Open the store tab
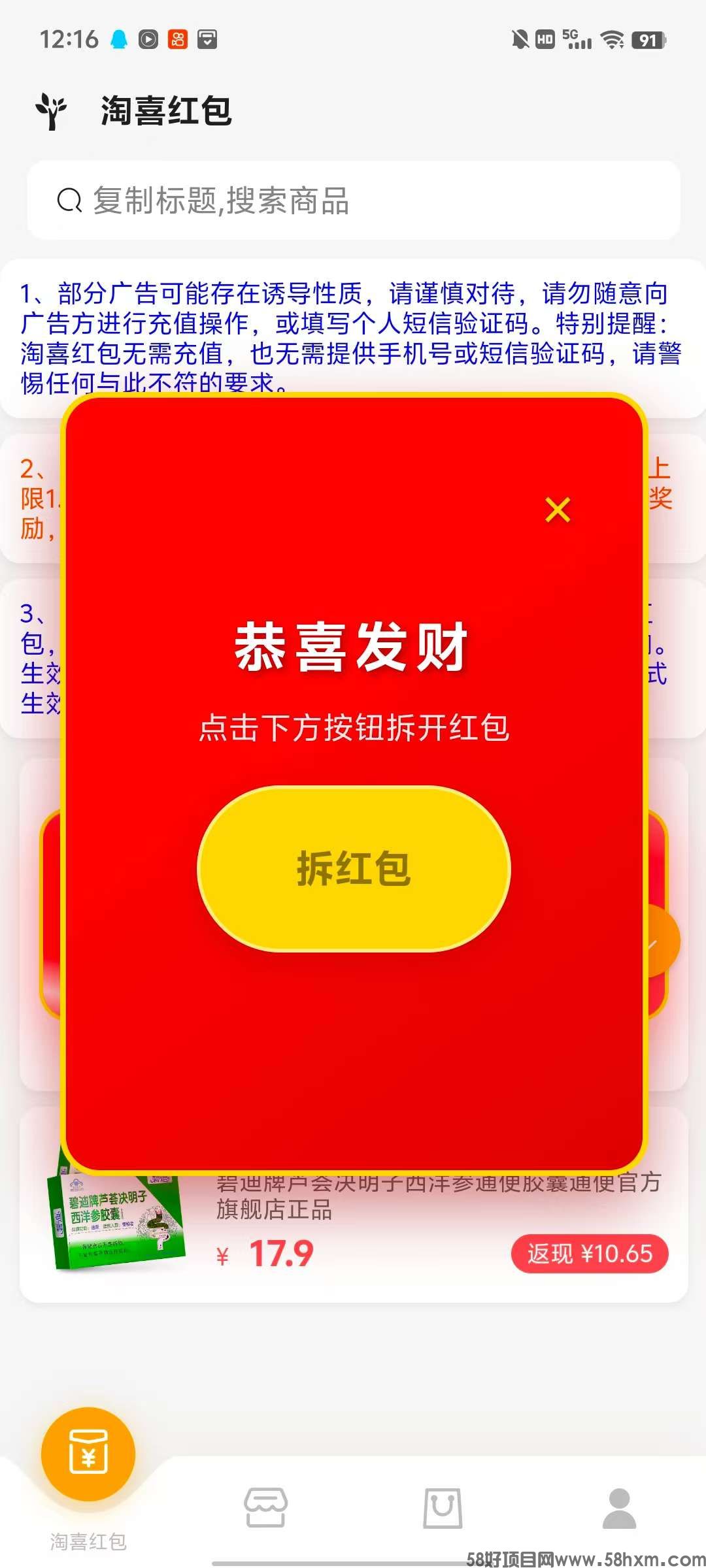This screenshot has height=1568, width=706. coord(265,1508)
